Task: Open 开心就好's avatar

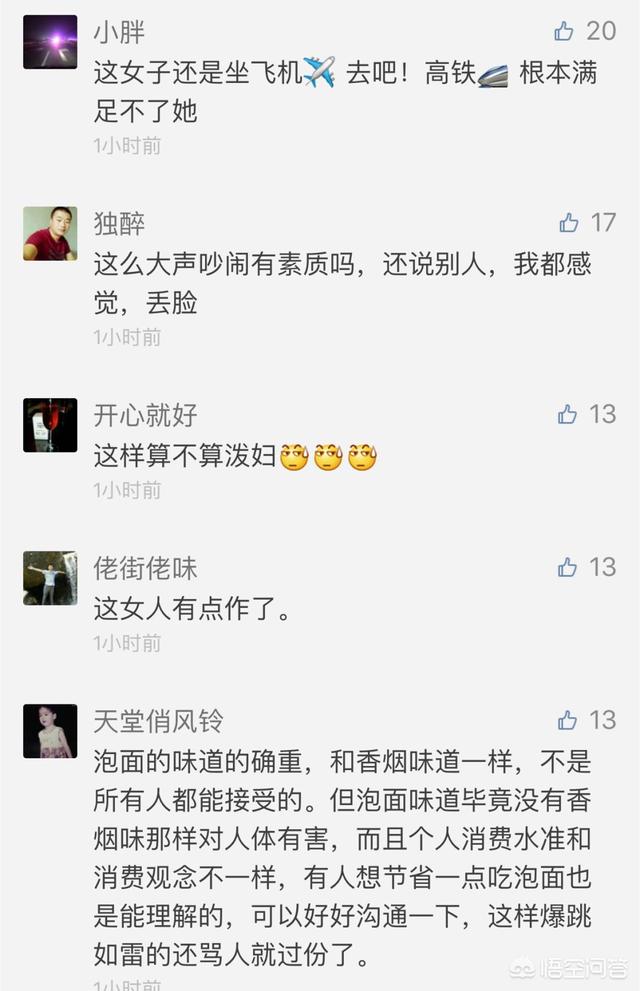Action: (50, 425)
